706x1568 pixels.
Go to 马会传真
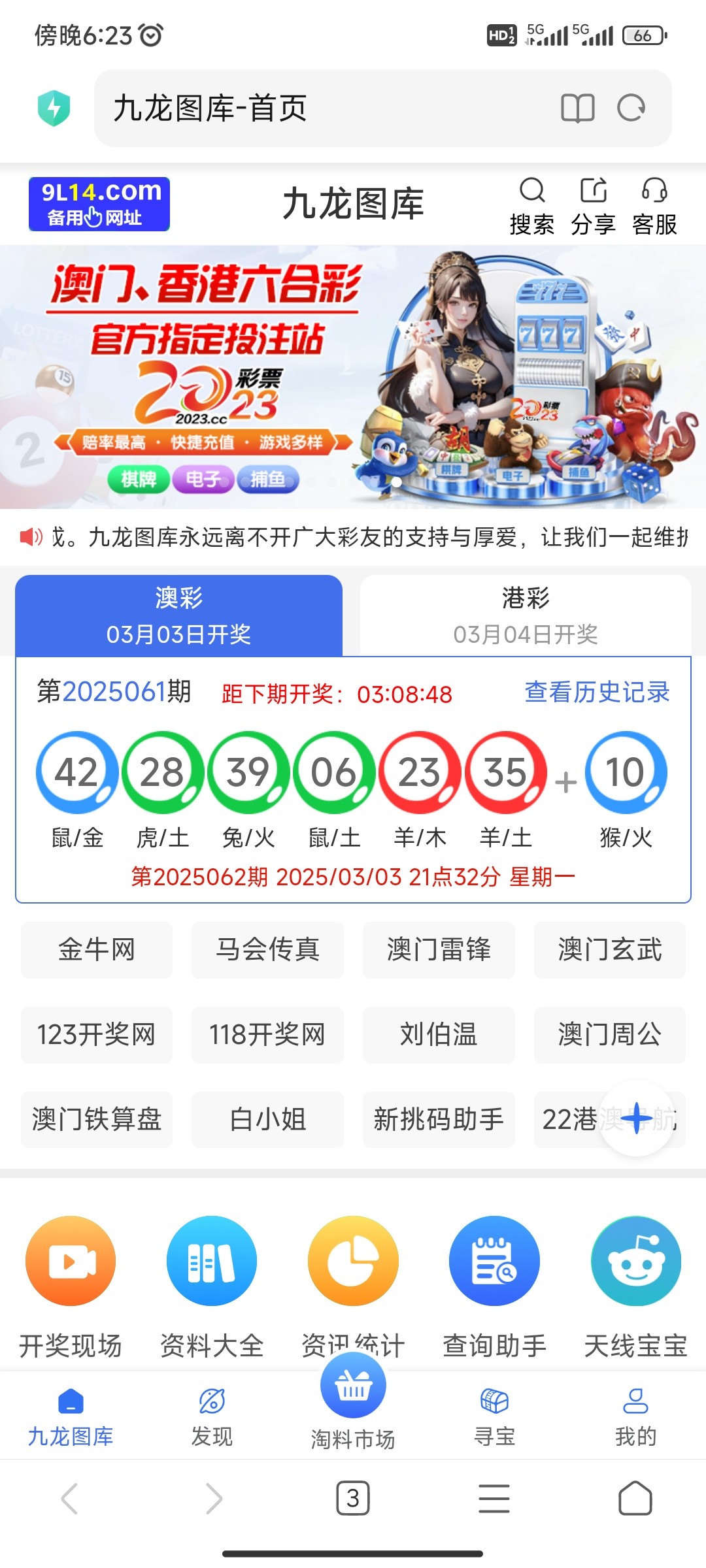[267, 950]
